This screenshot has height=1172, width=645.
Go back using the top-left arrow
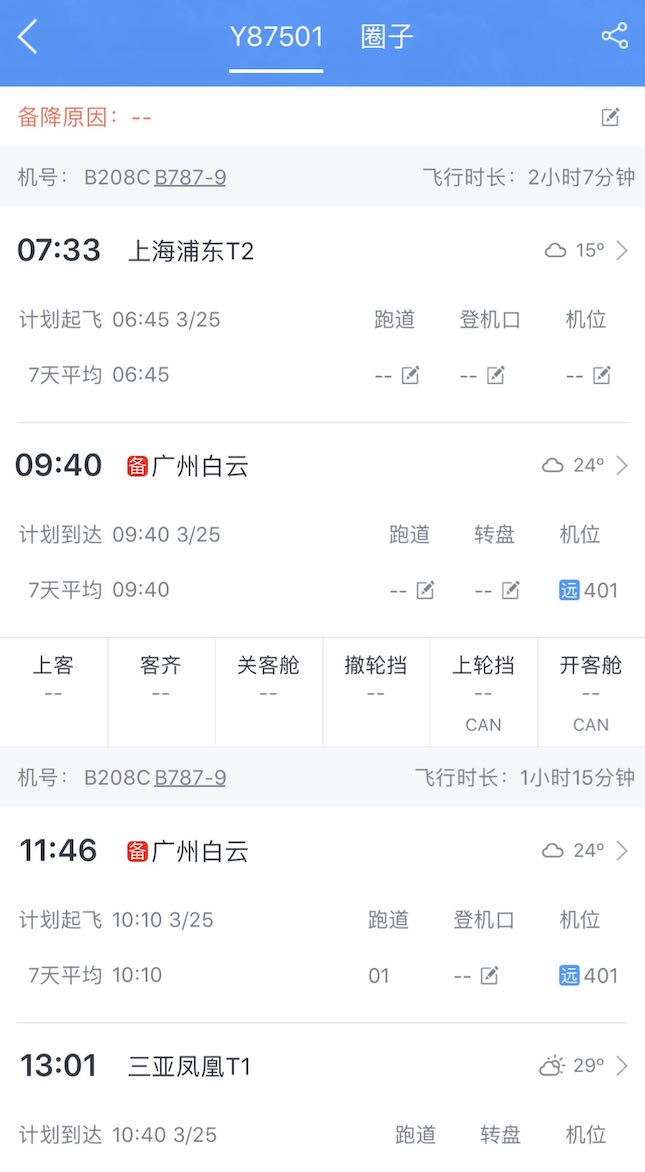click(x=28, y=38)
